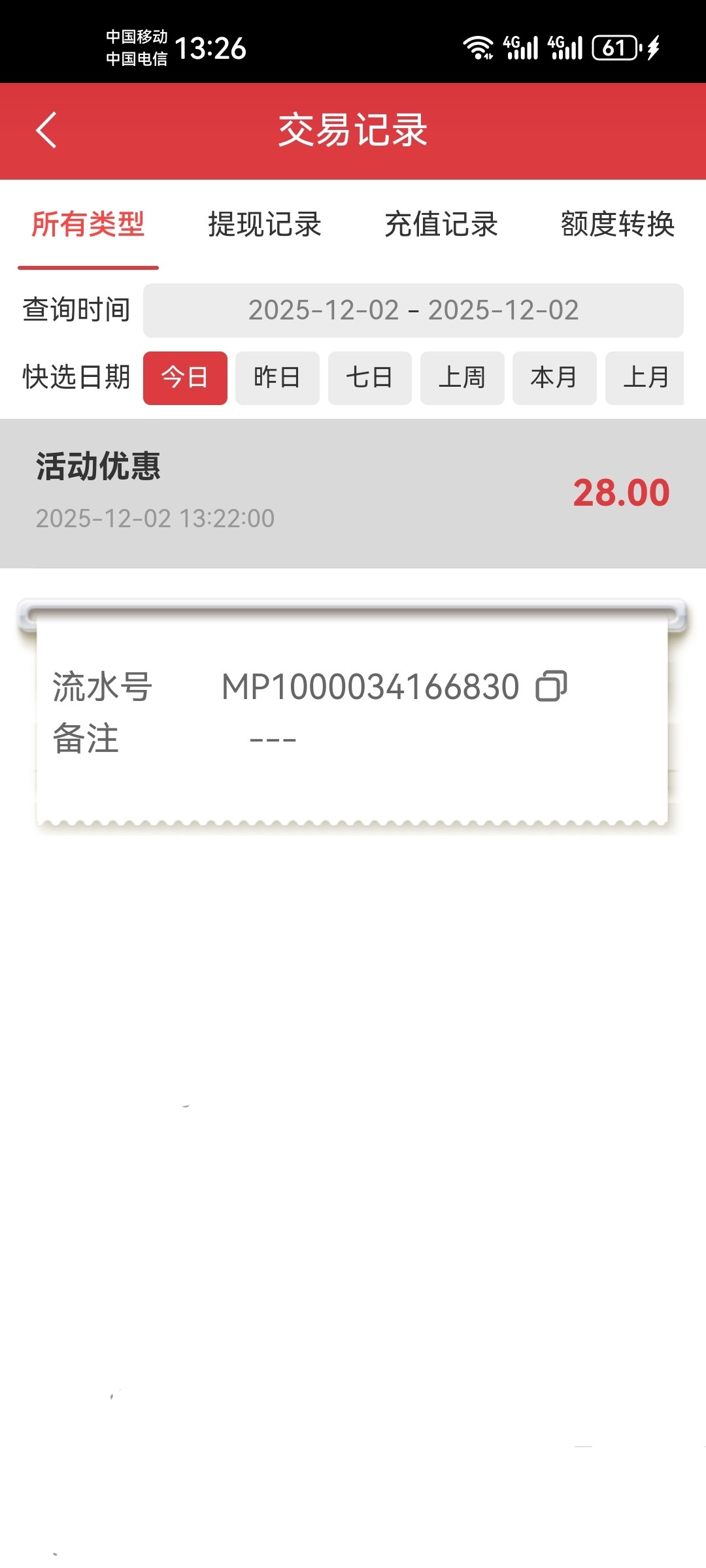Select the 所有类型 tab
The height and width of the screenshot is (1568, 706).
pyautogui.click(x=88, y=224)
